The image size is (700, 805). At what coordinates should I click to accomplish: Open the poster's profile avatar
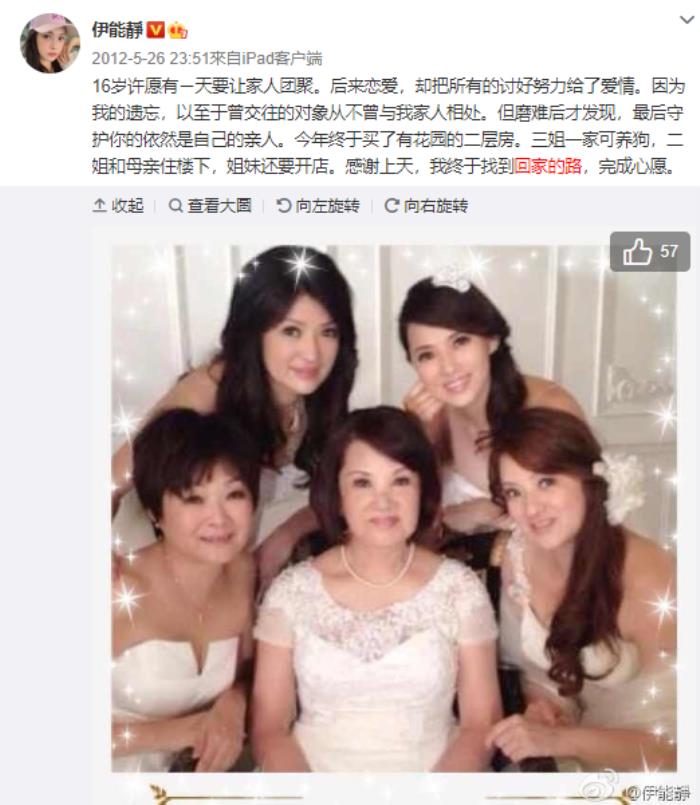pyautogui.click(x=49, y=43)
